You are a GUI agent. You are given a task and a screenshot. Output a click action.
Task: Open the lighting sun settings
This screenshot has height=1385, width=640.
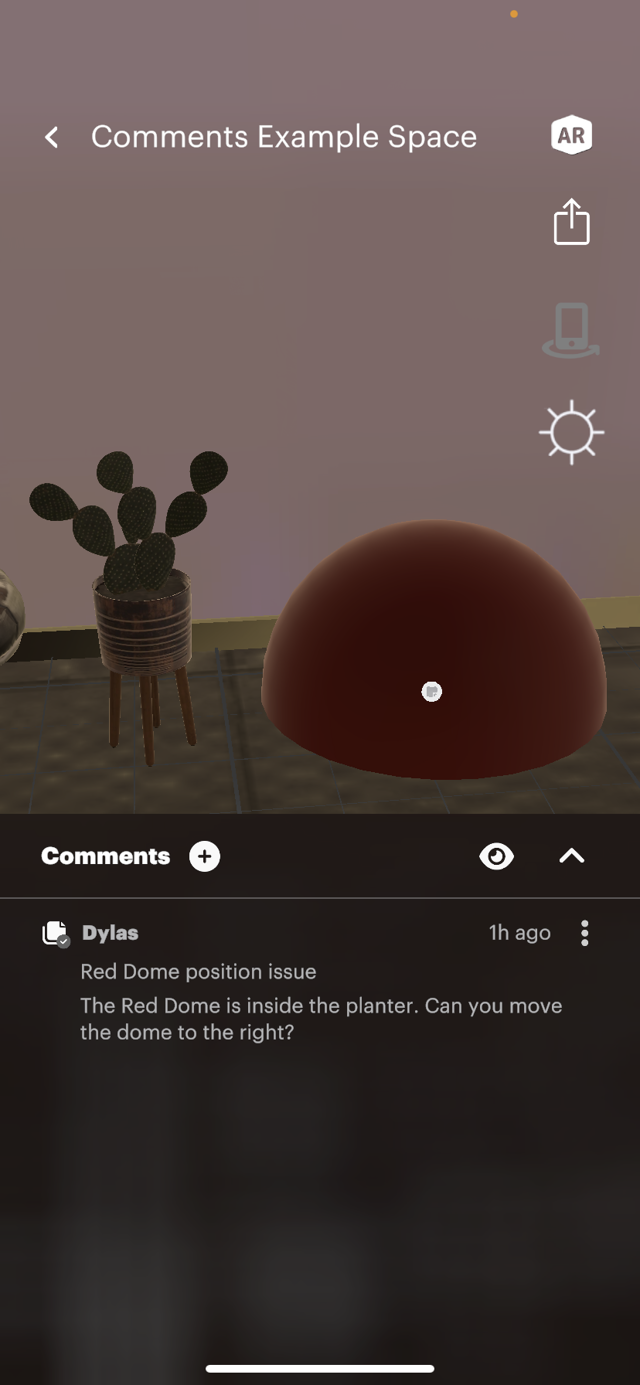pos(571,432)
